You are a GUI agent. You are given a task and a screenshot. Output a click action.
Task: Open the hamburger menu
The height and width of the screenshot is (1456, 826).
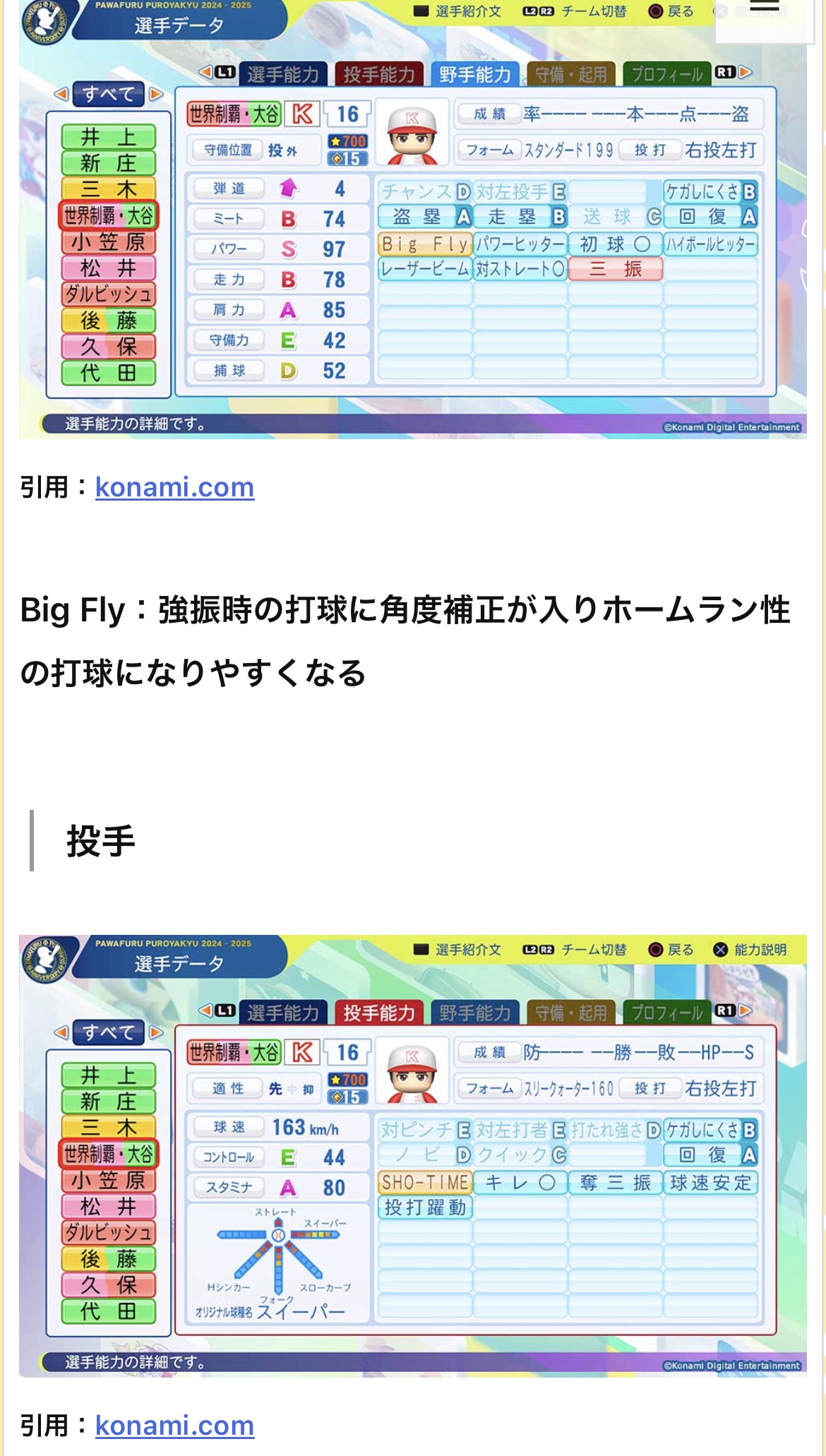(764, 11)
